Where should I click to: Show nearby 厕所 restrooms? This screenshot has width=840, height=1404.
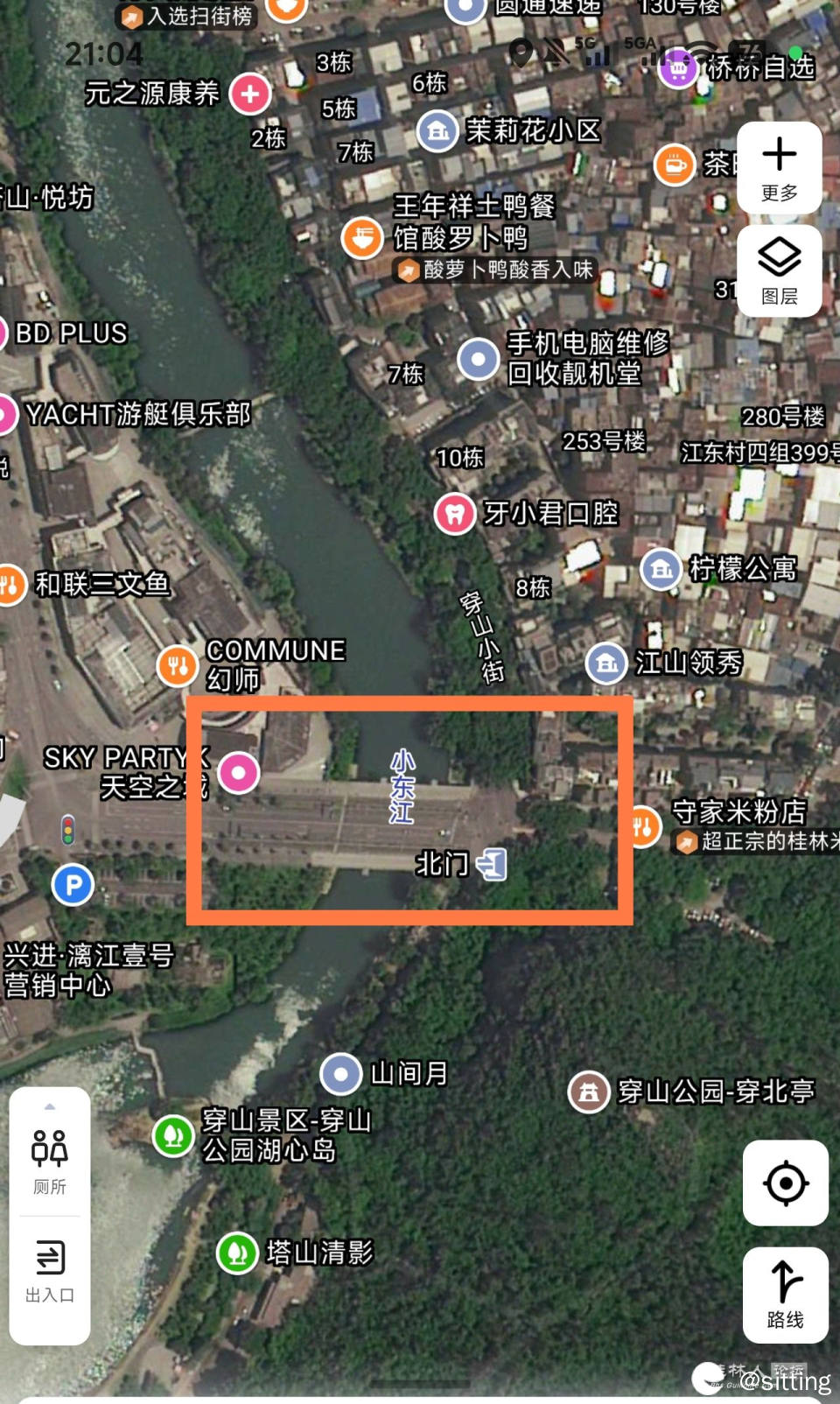click(50, 1160)
